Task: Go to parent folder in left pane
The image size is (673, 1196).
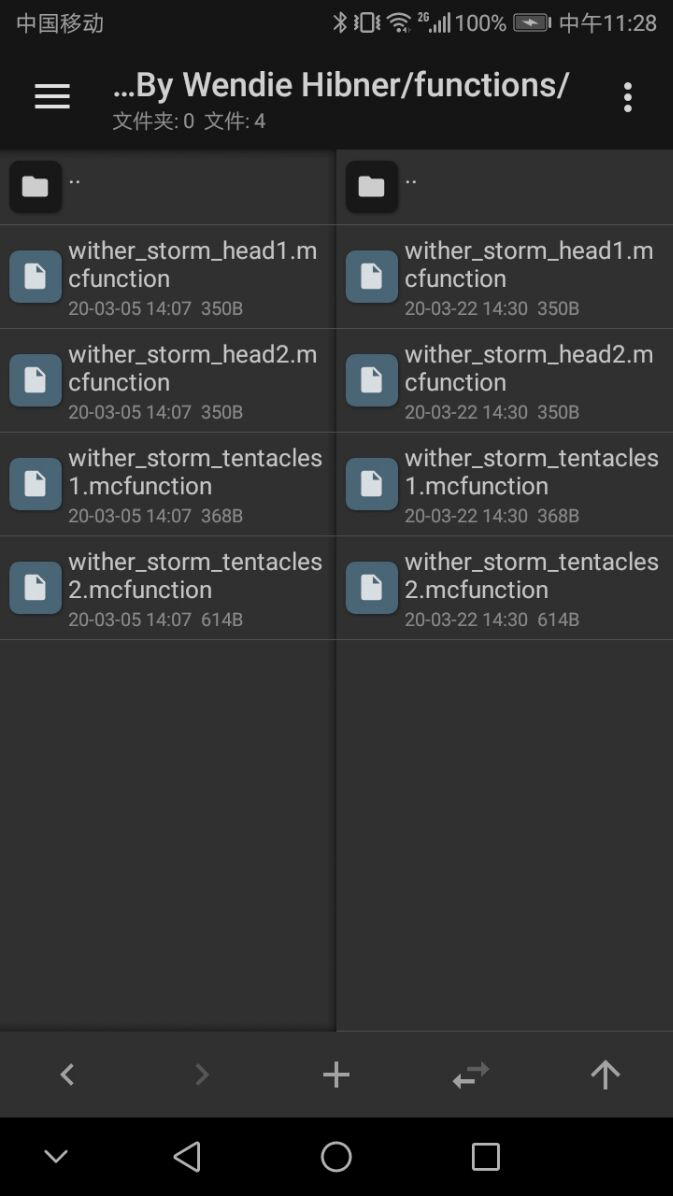Action: [x=167, y=187]
